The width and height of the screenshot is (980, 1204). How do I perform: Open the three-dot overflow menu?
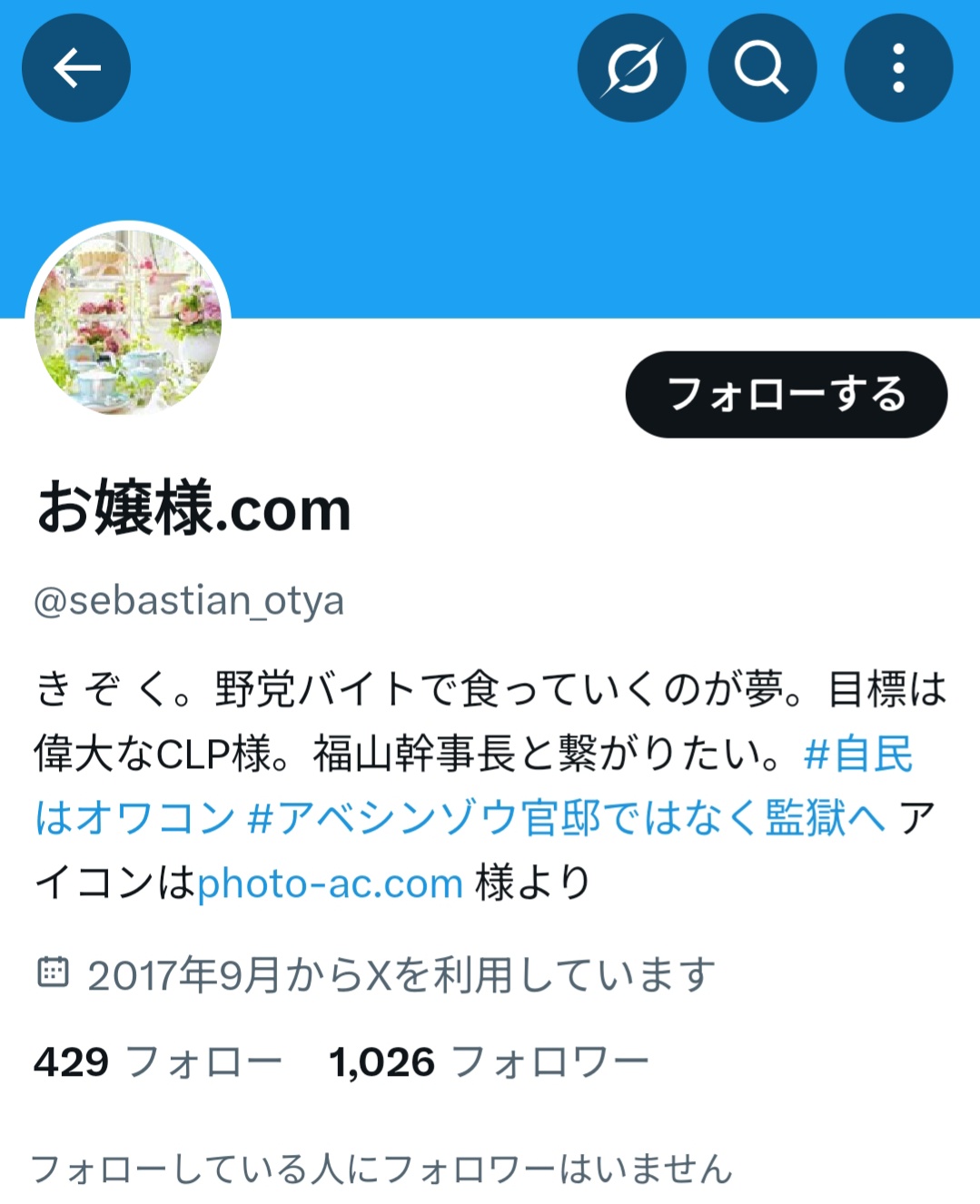point(898,68)
